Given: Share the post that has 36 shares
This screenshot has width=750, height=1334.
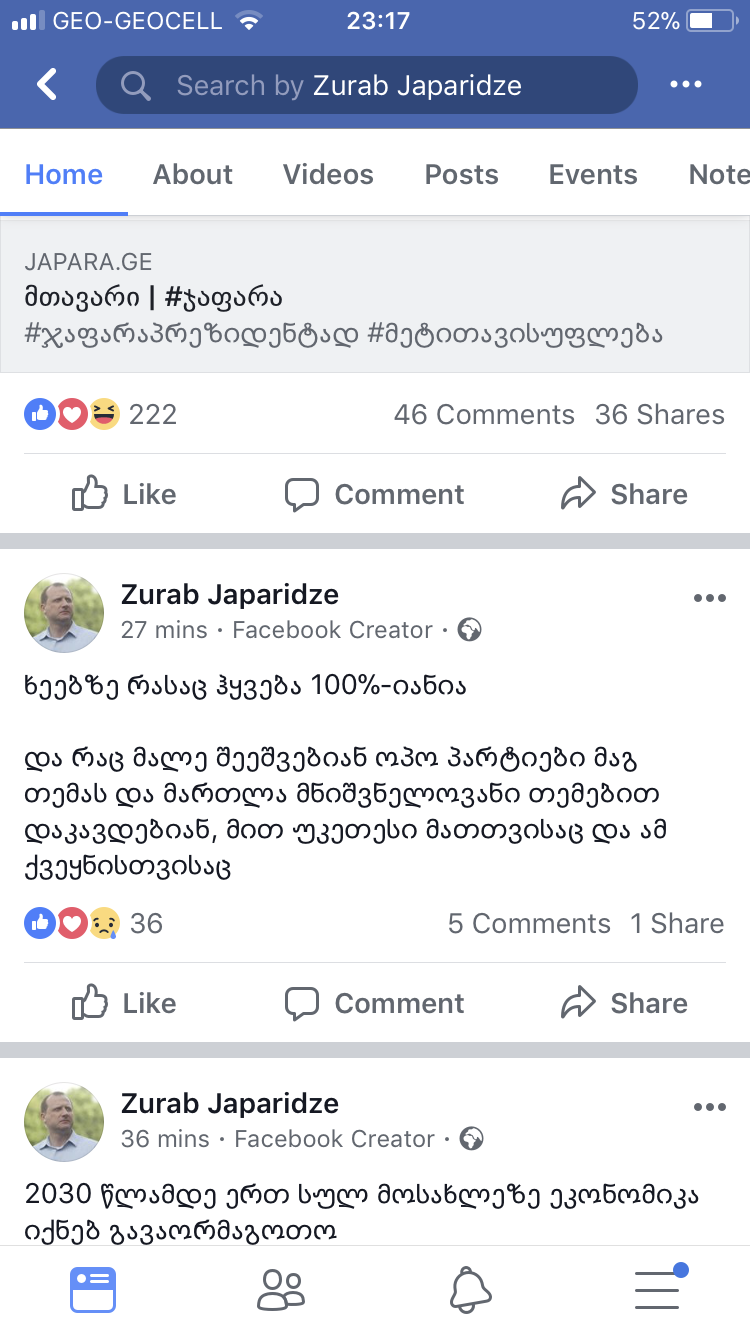Looking at the screenshot, I should click(625, 494).
